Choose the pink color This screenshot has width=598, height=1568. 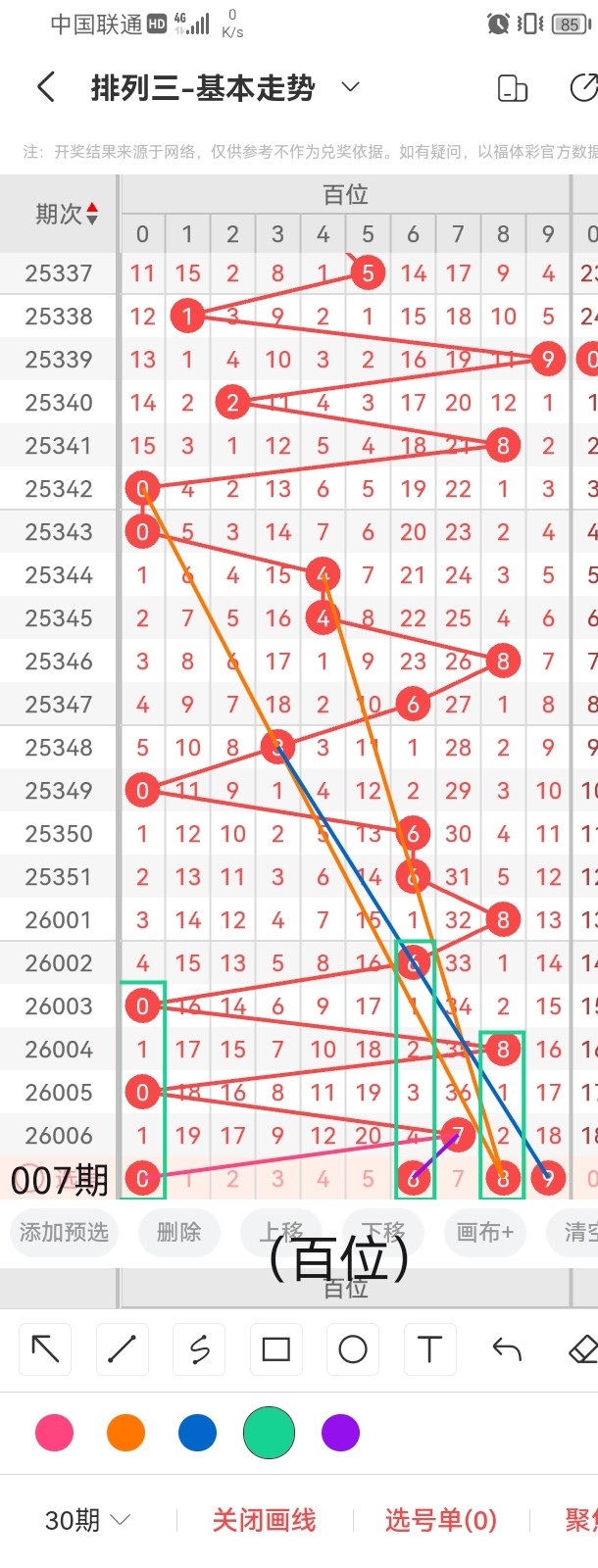(x=54, y=1433)
